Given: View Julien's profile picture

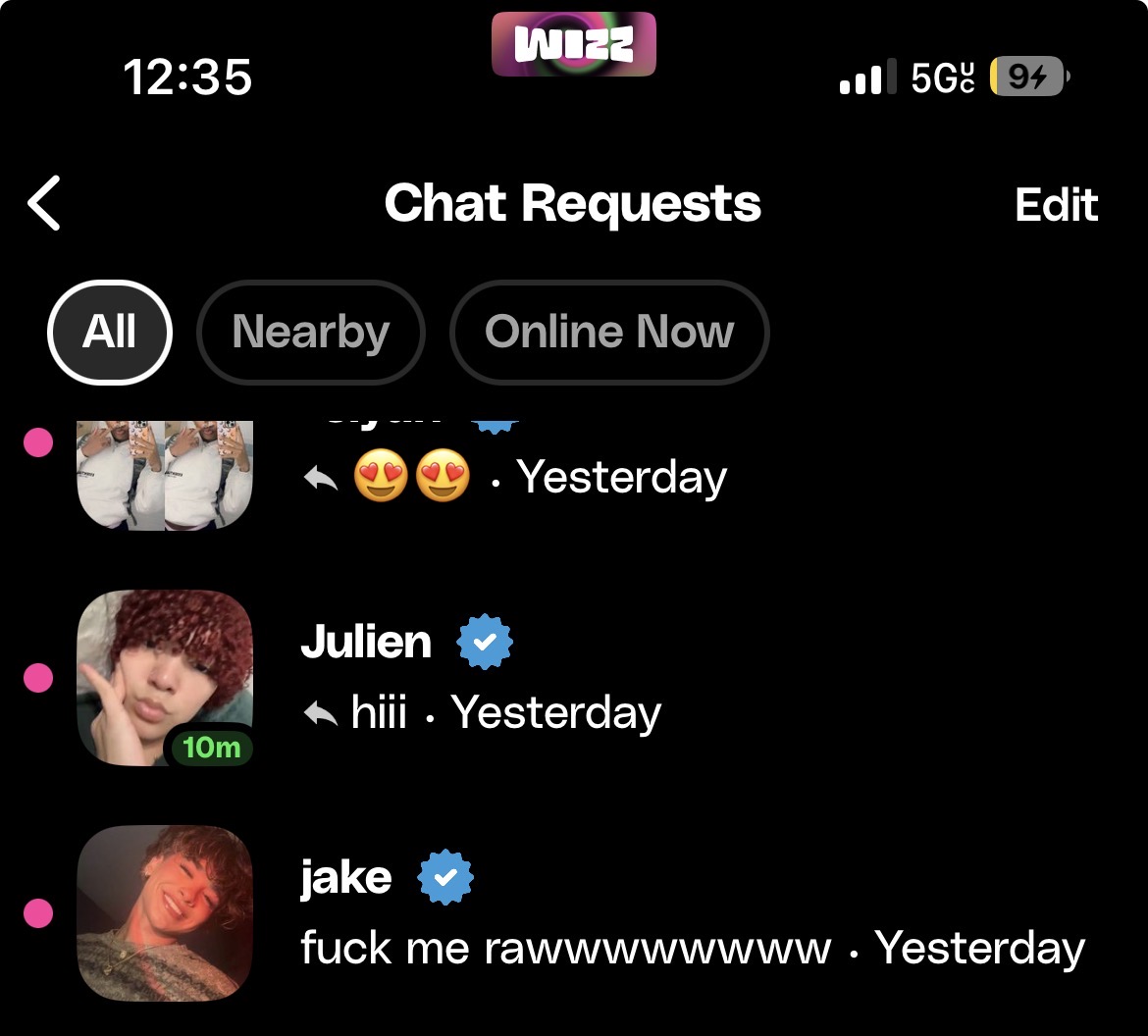Looking at the screenshot, I should (165, 678).
